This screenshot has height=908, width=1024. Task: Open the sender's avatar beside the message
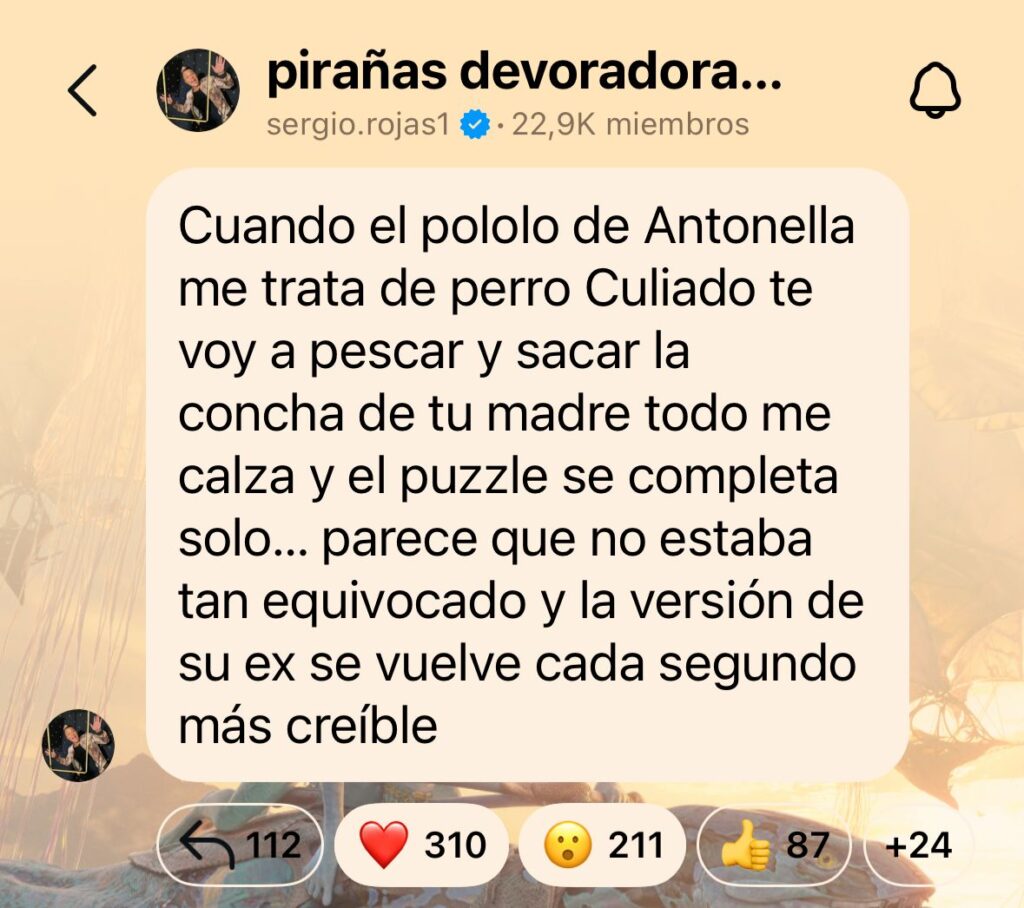click(78, 746)
